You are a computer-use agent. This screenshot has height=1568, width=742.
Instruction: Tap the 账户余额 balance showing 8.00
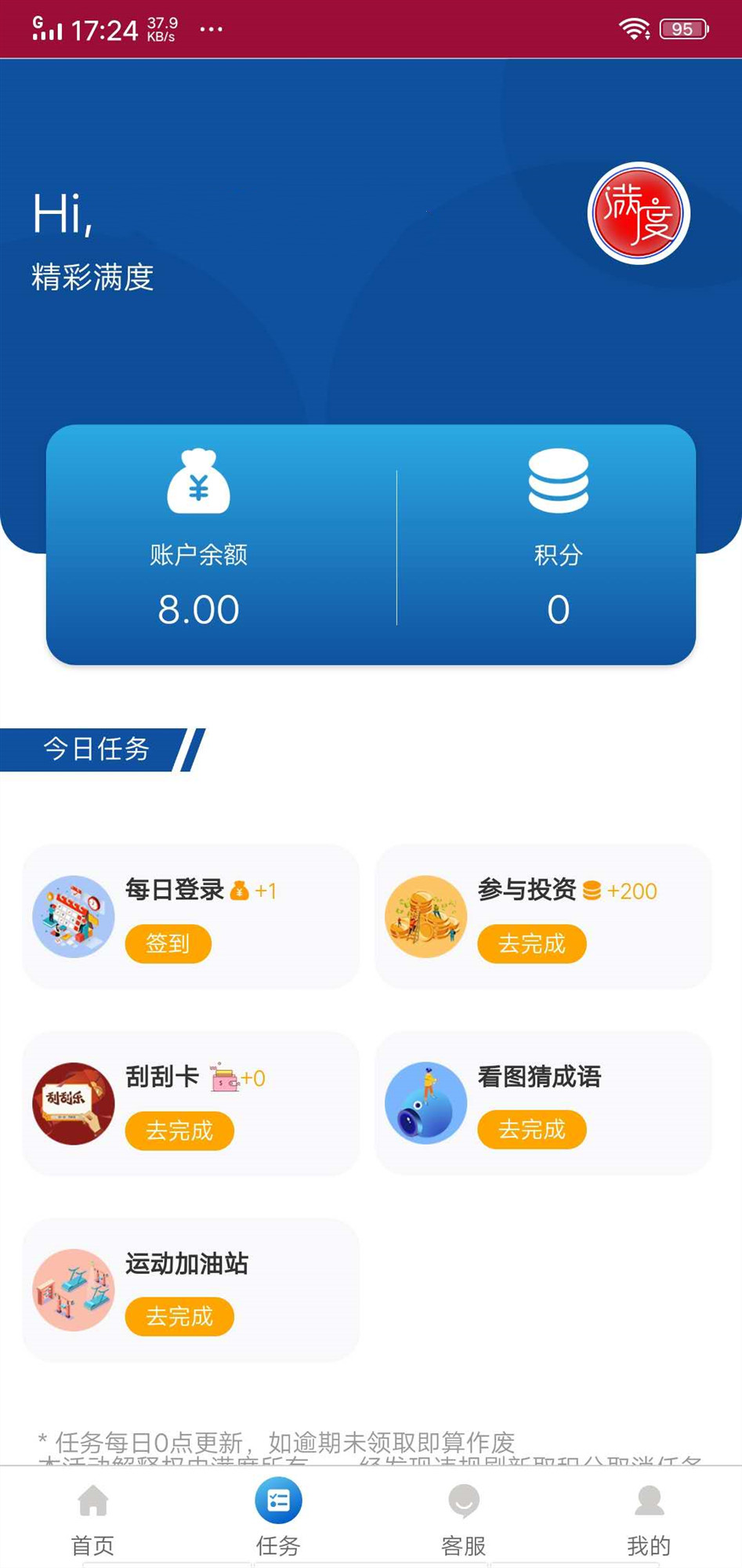198,609
